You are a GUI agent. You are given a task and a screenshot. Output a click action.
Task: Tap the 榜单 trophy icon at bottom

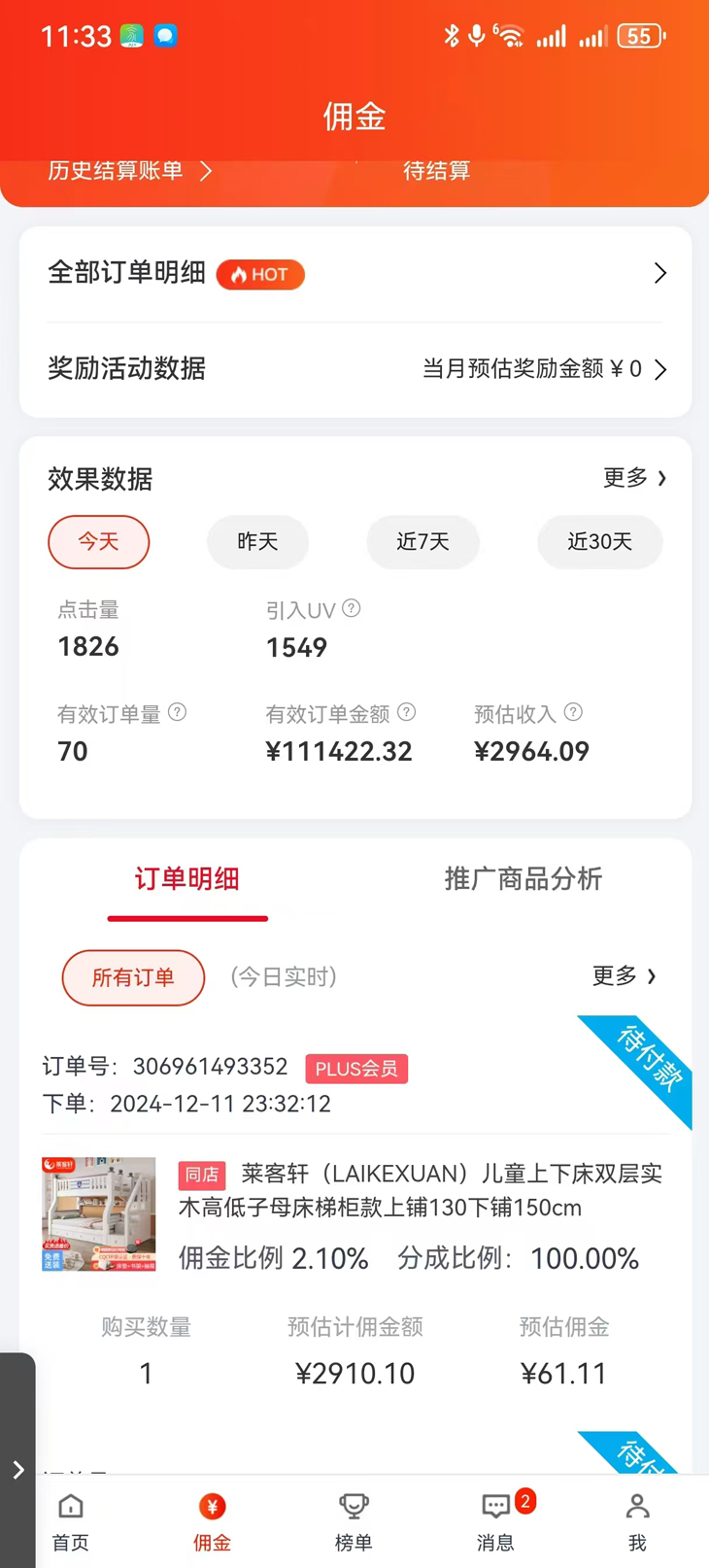tap(353, 1507)
